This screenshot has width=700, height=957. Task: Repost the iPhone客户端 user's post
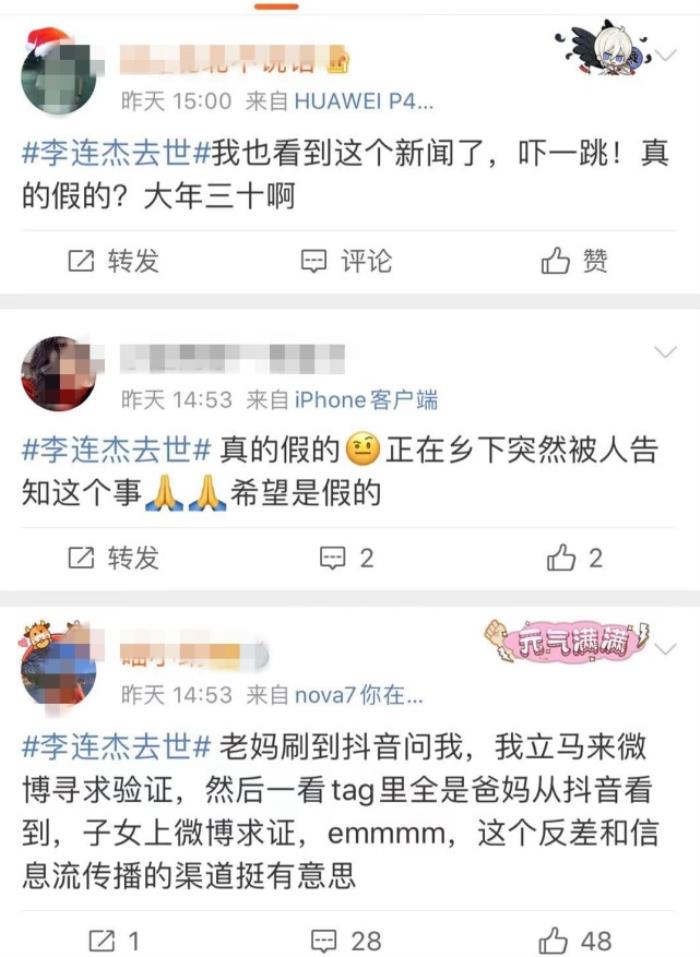(x=113, y=558)
